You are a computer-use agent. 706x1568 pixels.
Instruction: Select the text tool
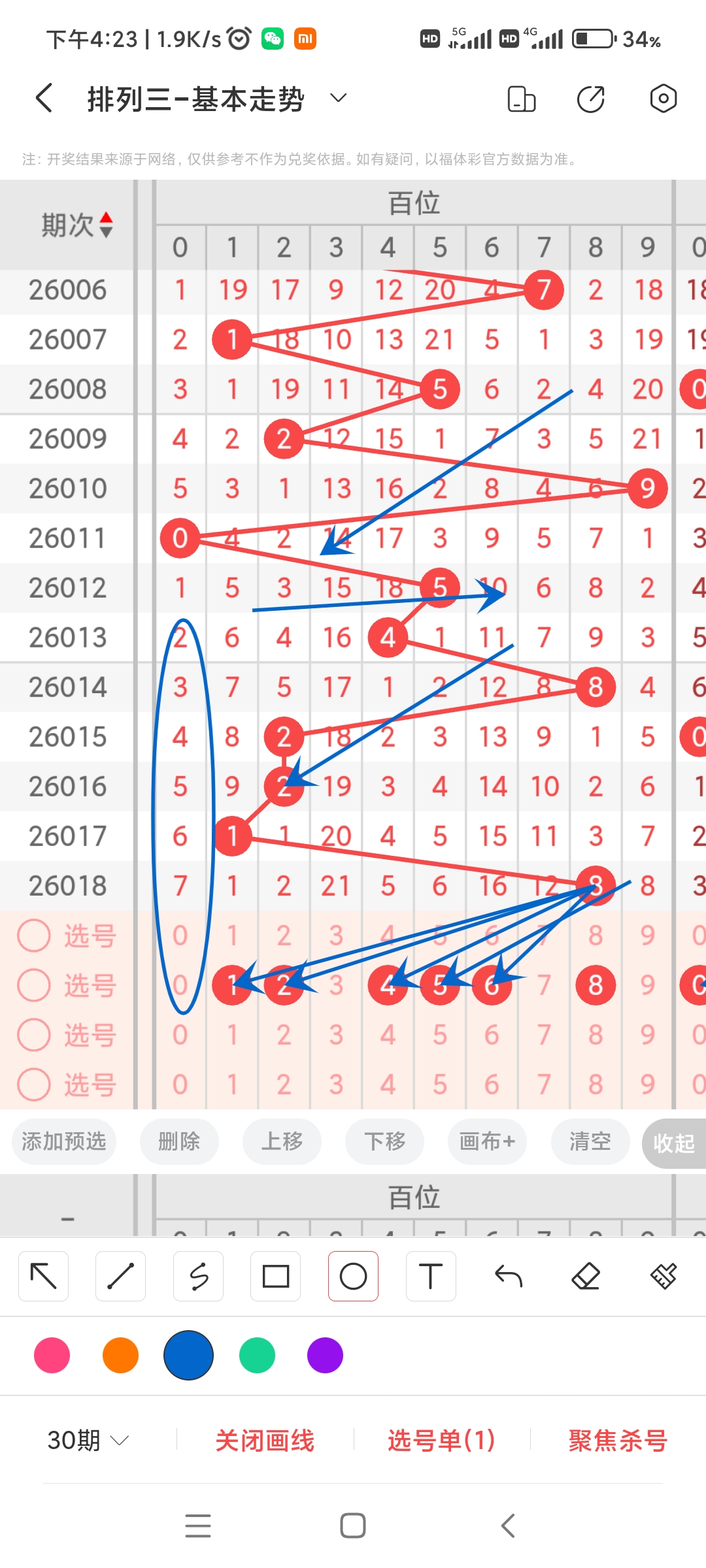431,1276
